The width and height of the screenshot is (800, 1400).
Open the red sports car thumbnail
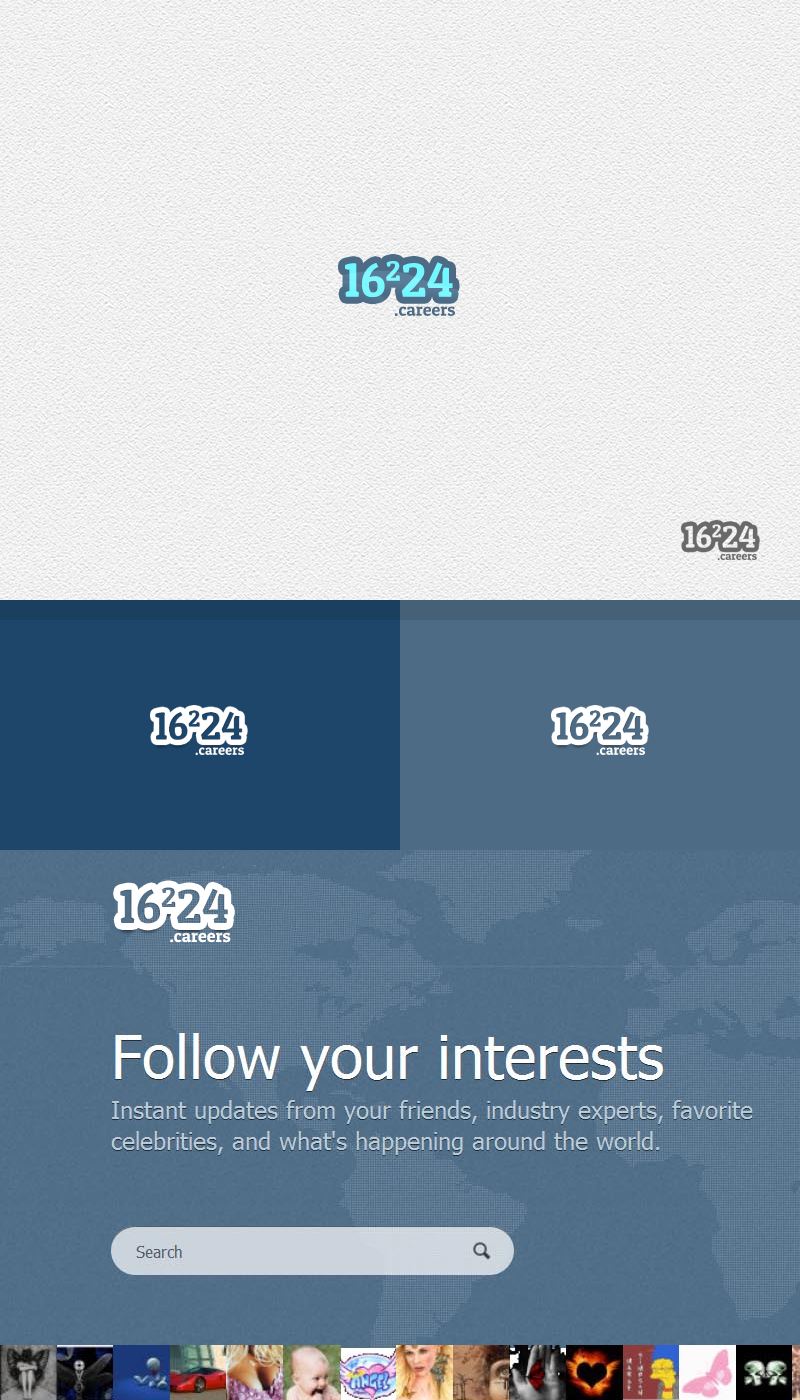point(198,1373)
